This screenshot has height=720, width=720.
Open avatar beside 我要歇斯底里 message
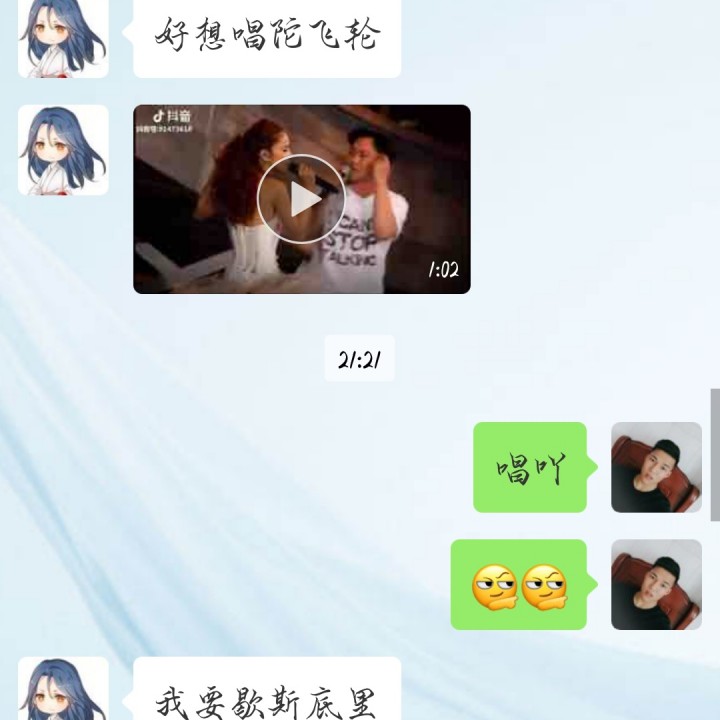[63, 690]
